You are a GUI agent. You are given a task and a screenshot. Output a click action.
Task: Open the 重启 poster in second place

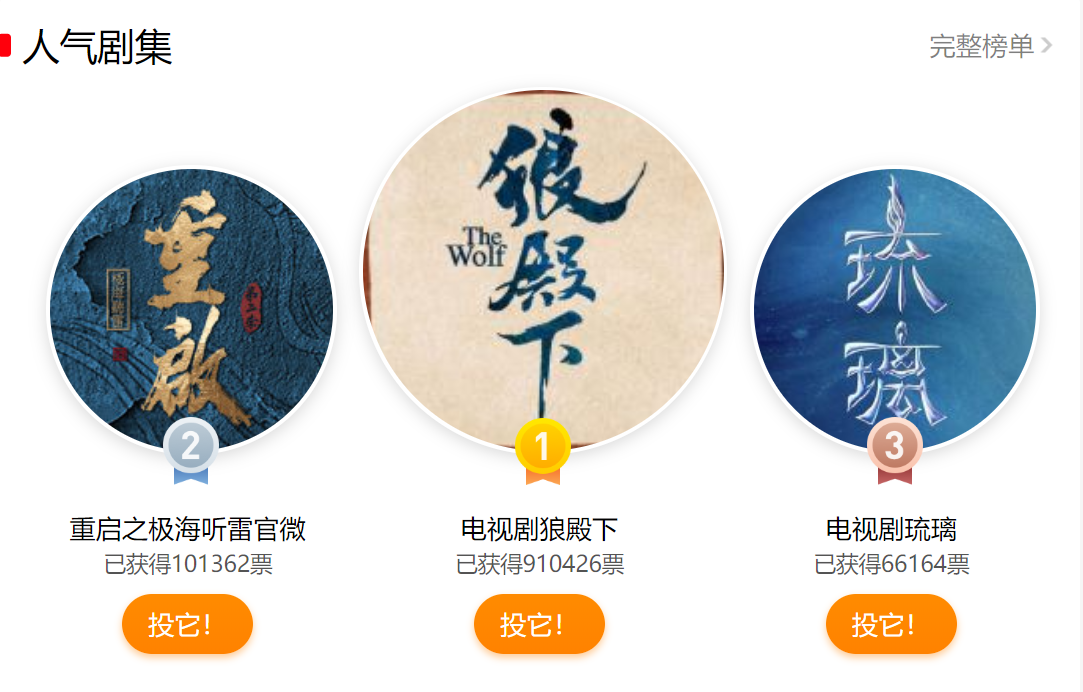(191, 310)
